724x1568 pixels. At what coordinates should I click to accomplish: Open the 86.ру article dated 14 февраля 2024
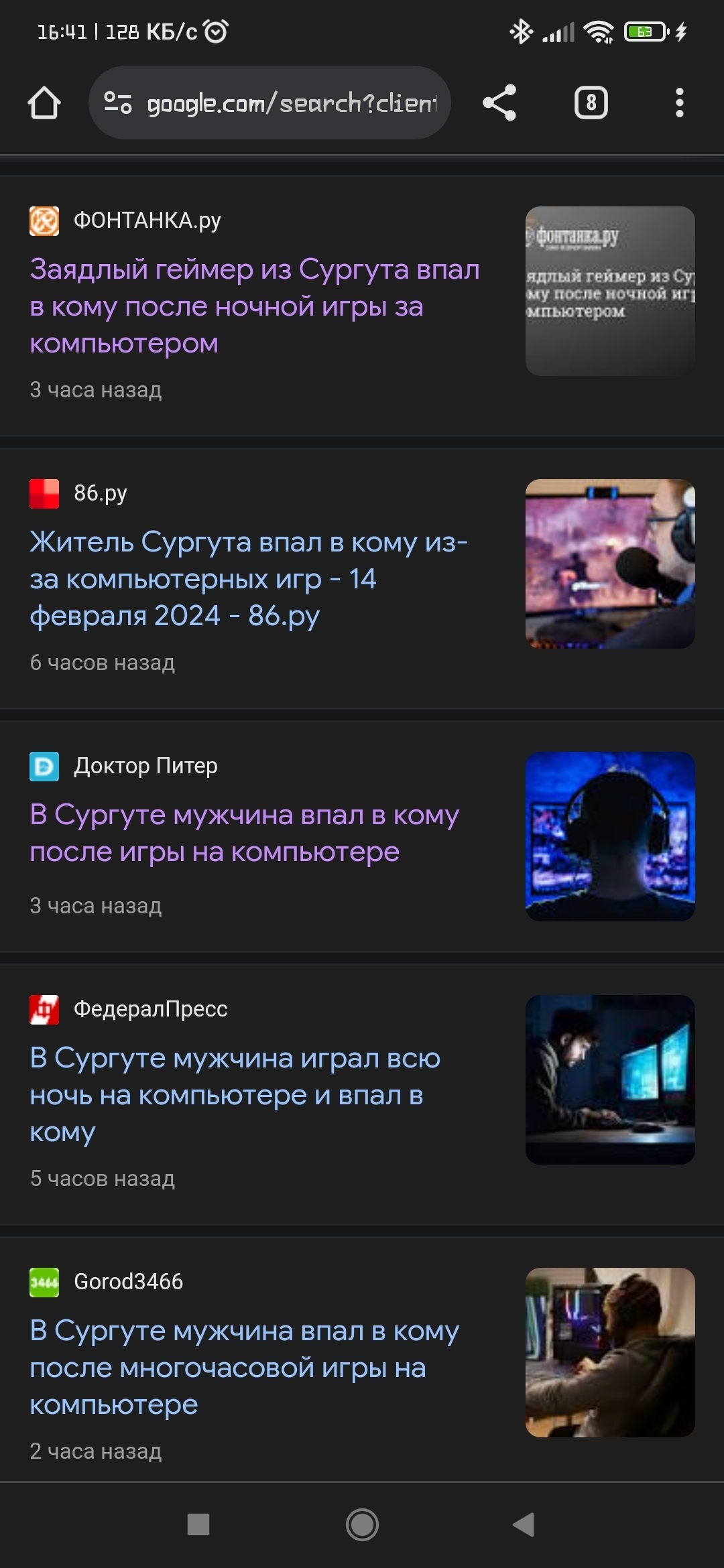click(x=248, y=578)
